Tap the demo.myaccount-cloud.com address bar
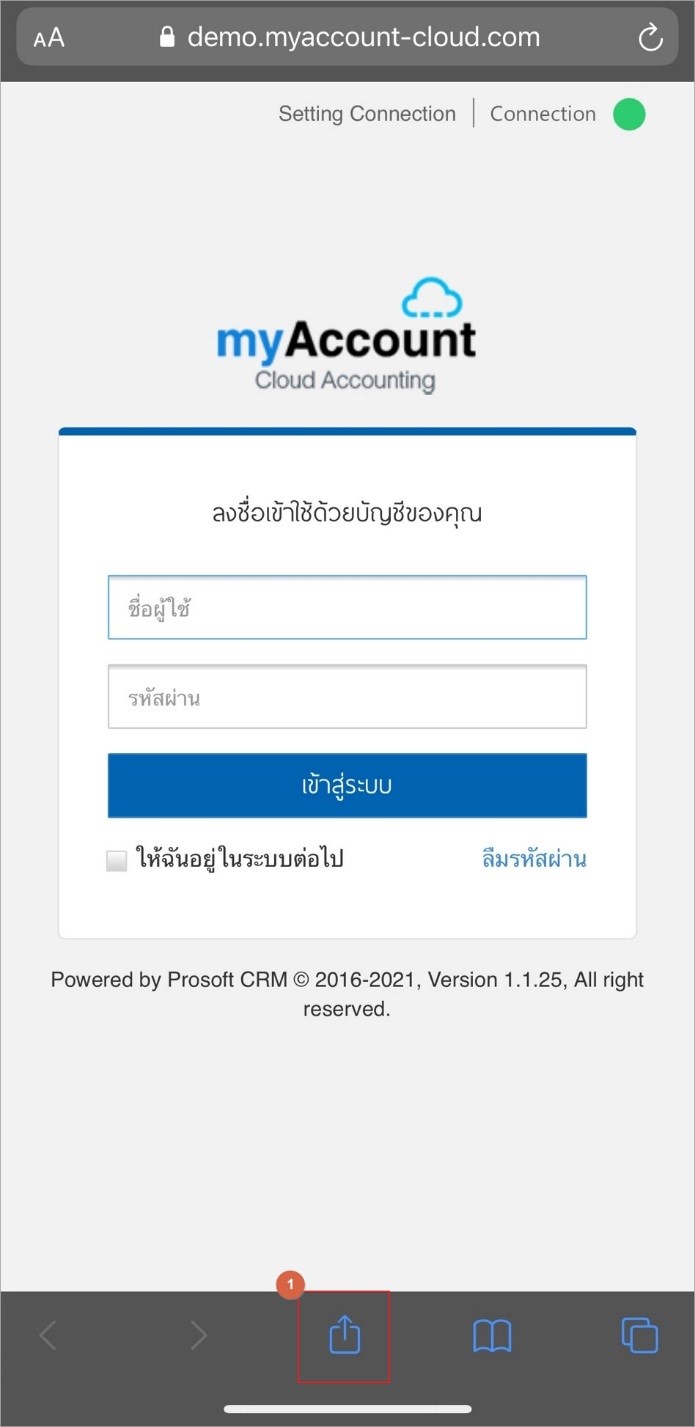 [x=348, y=38]
